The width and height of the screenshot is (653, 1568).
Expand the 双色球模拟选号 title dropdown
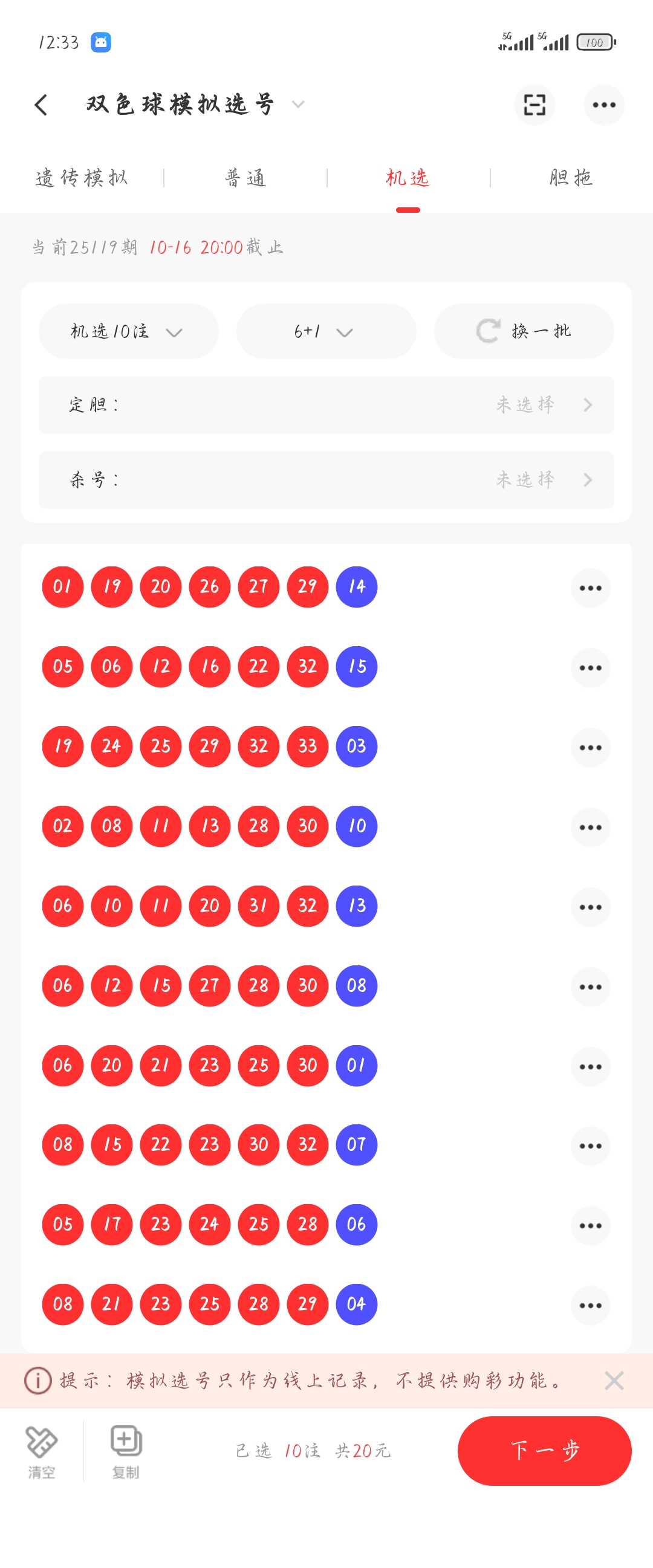coord(297,105)
